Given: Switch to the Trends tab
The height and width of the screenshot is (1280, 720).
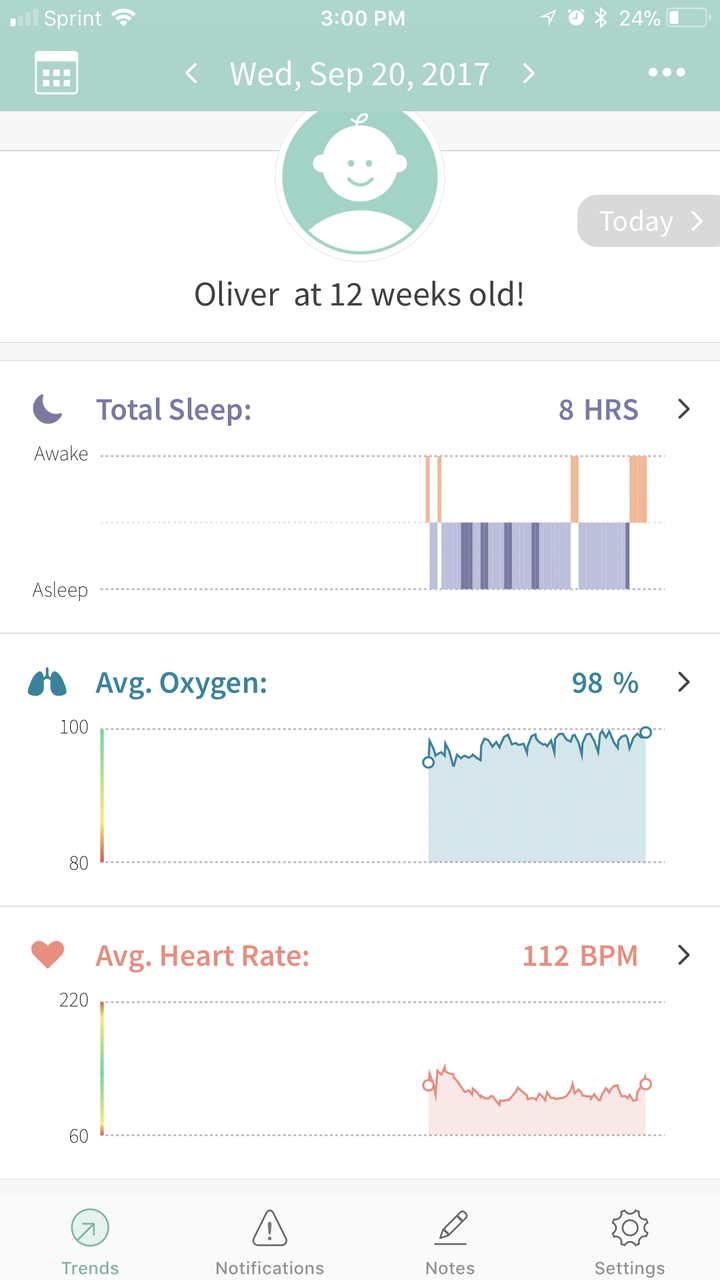Looking at the screenshot, I should [x=90, y=1242].
